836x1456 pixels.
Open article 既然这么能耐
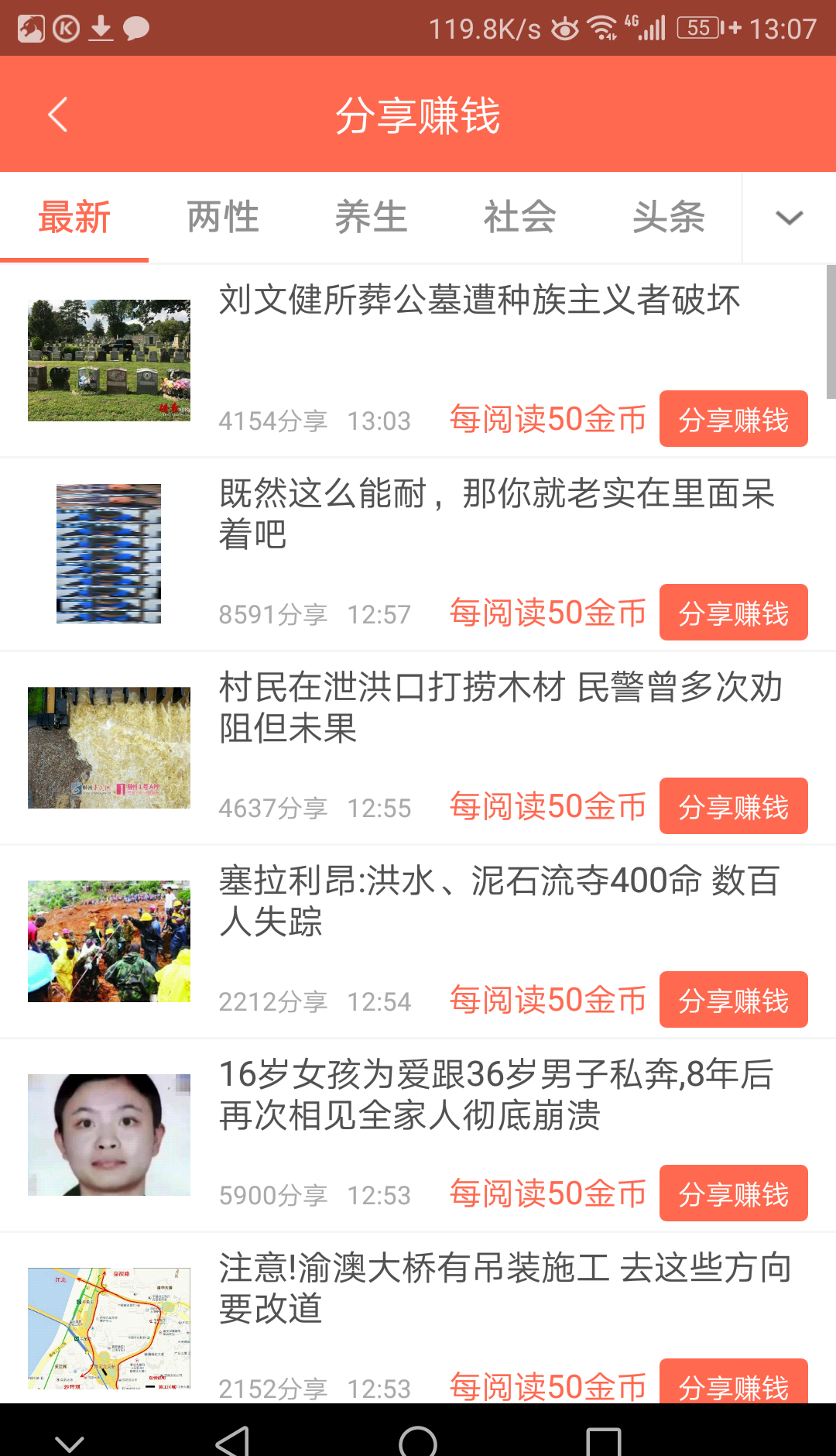pyautogui.click(x=495, y=513)
